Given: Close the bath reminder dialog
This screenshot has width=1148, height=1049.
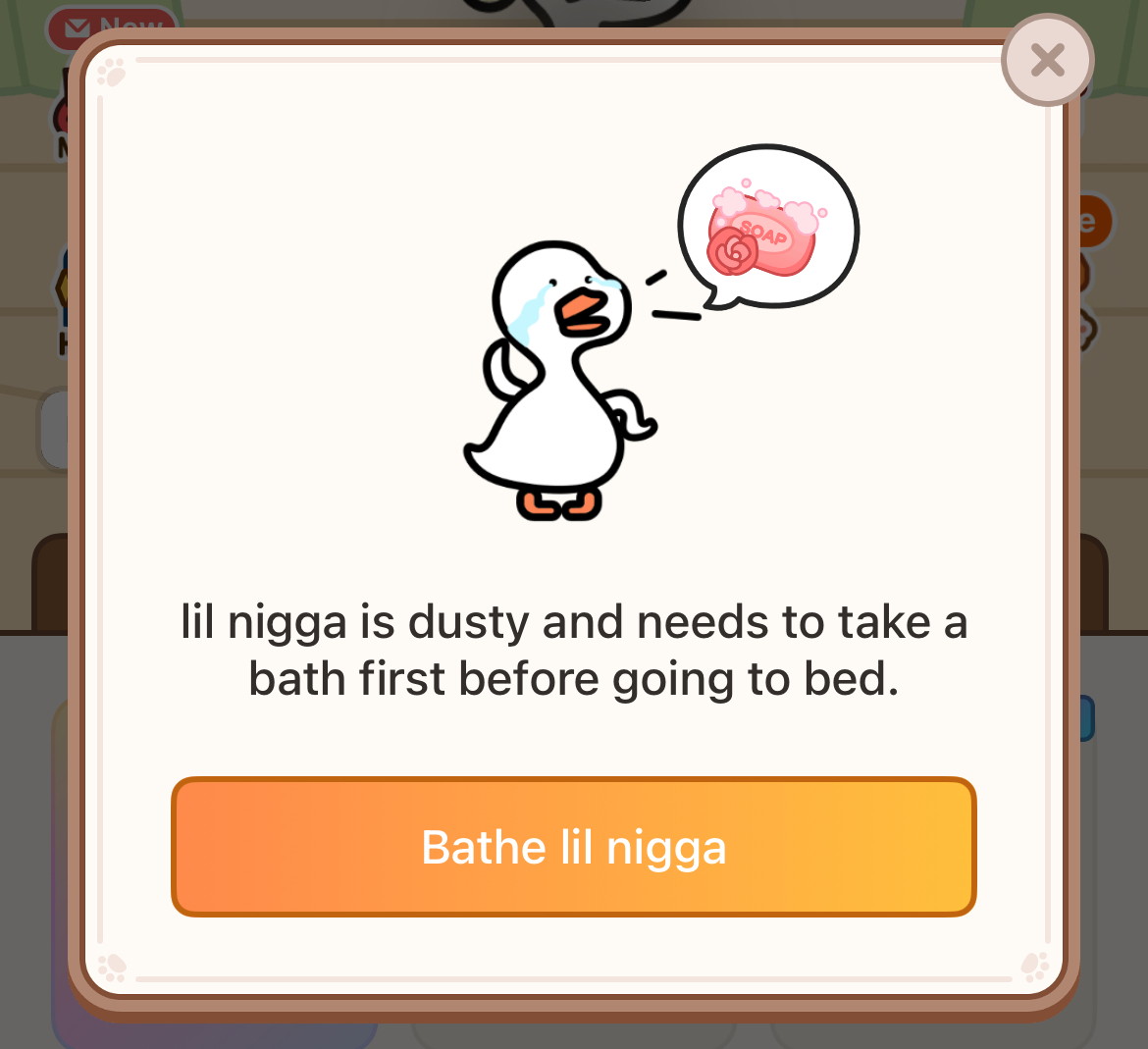Looking at the screenshot, I should (1047, 61).
